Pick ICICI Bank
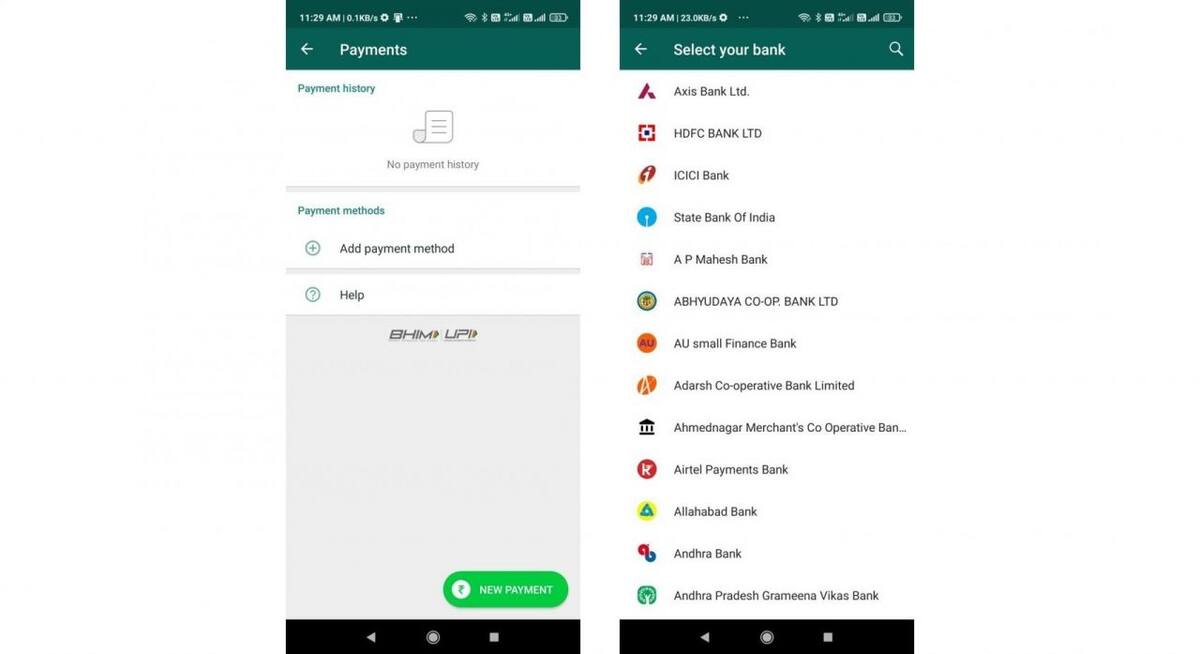 click(x=701, y=175)
